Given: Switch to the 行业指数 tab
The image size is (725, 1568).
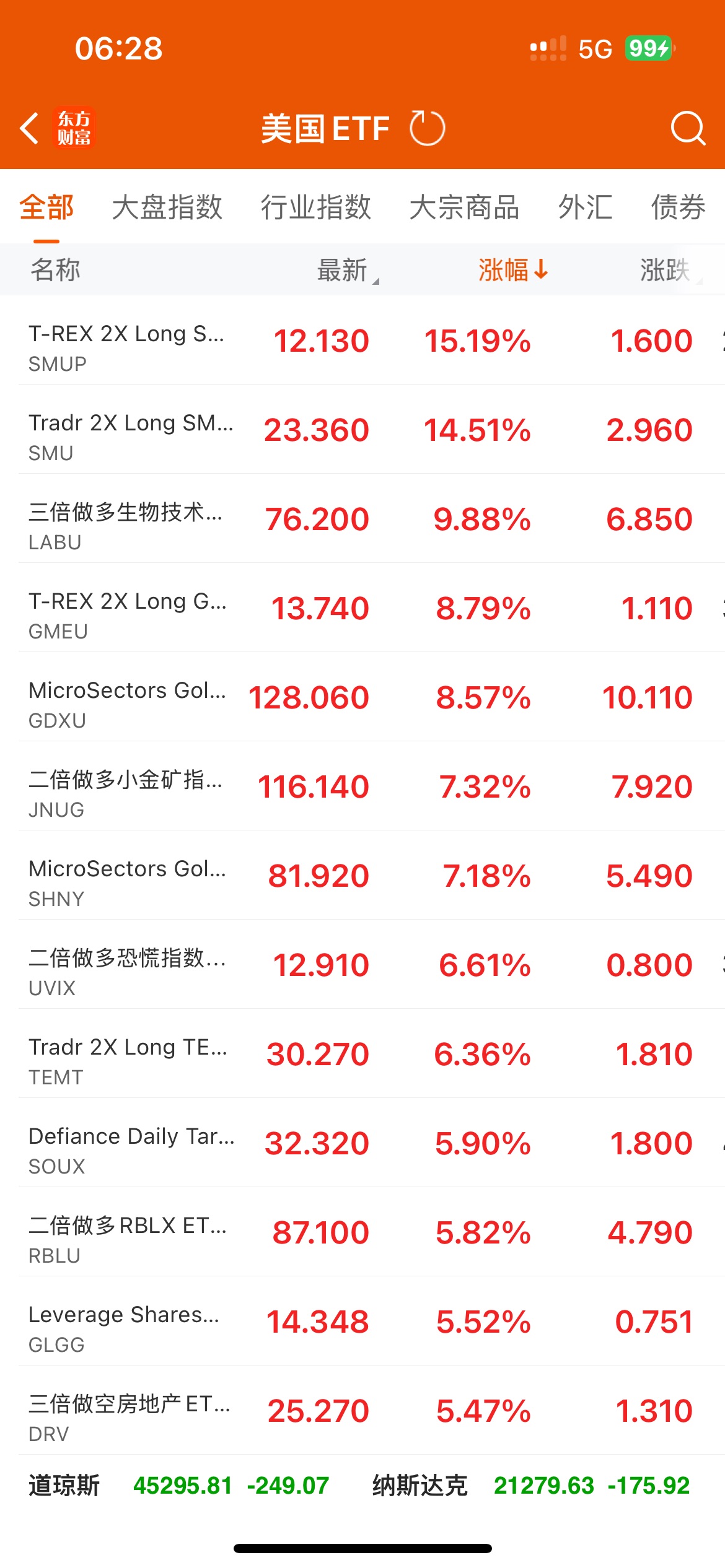Looking at the screenshot, I should [315, 207].
